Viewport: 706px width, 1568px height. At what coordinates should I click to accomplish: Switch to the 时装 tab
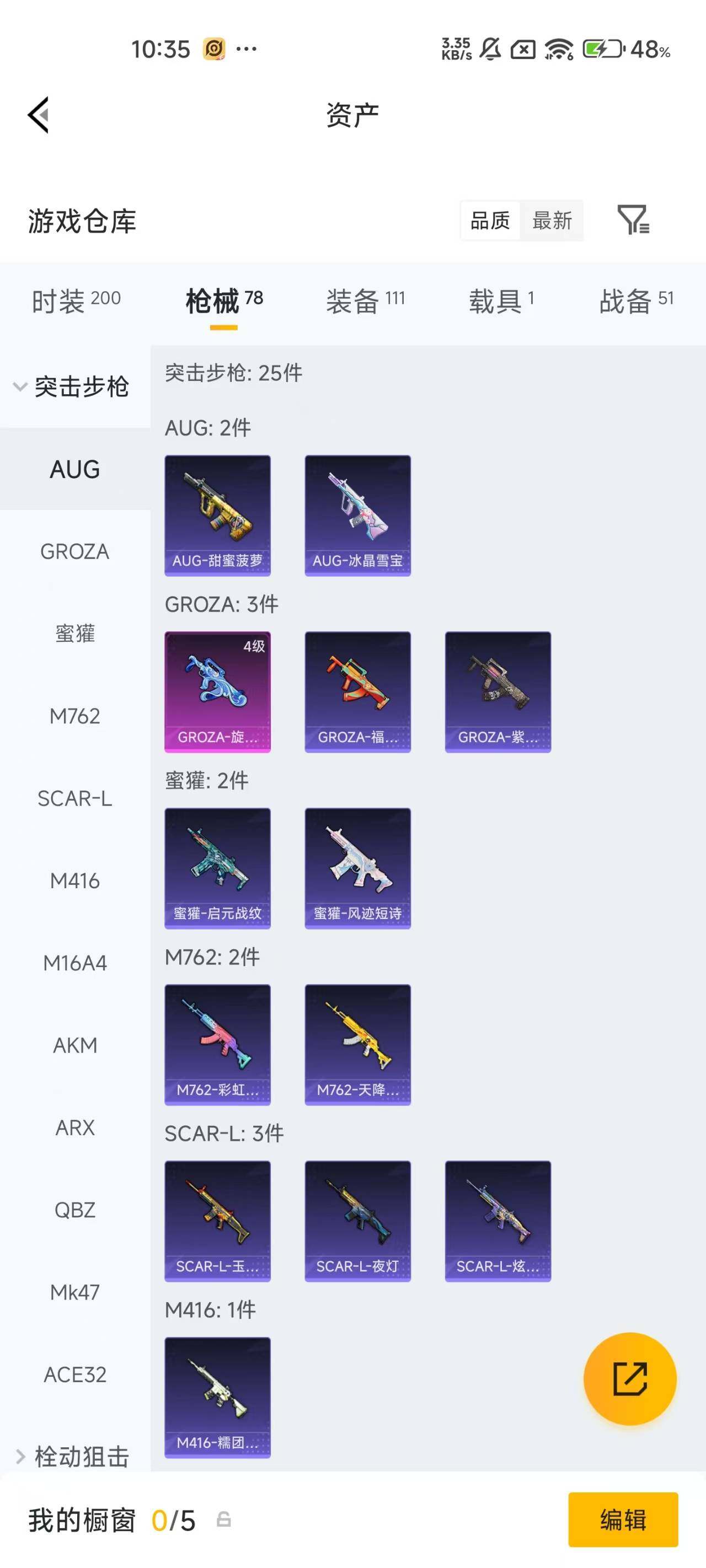coord(76,300)
